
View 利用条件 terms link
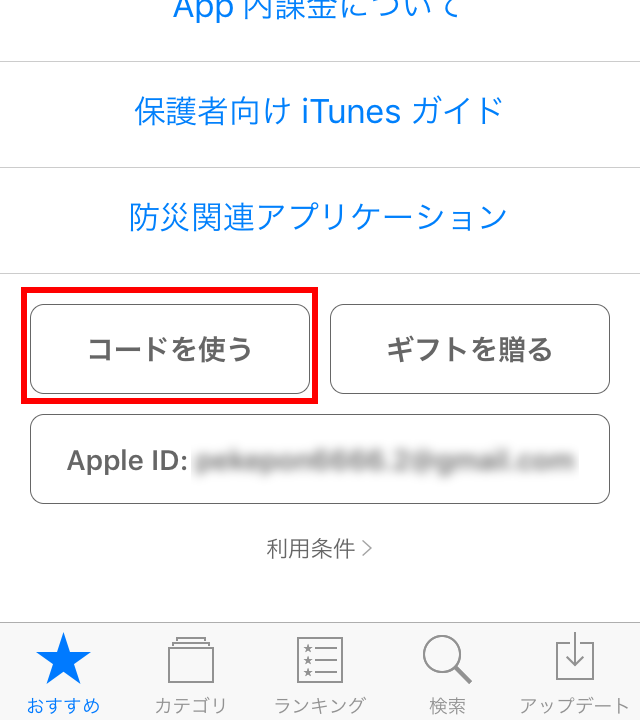coord(319,548)
